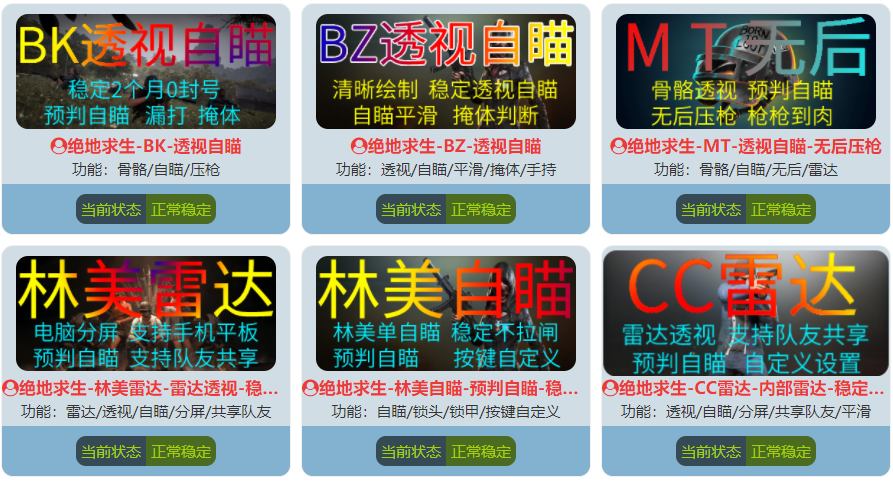The height and width of the screenshot is (483, 893).
Task: Open link 绝地求生-CC雷达-内部雷达
Action: click(746, 388)
